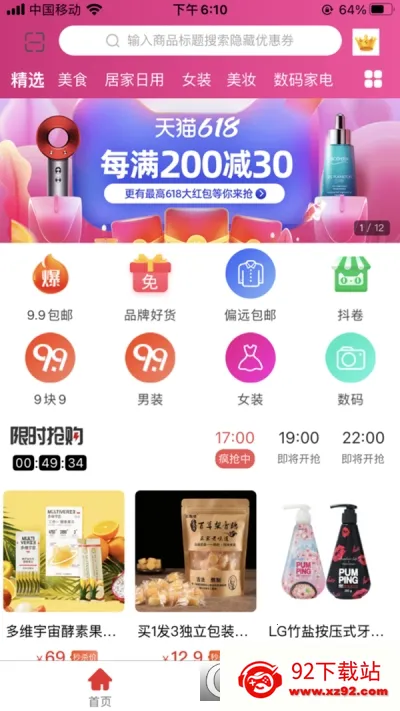Open 偏远包邮 section
Image resolution: width=400 pixels, height=711 pixels.
(250, 287)
